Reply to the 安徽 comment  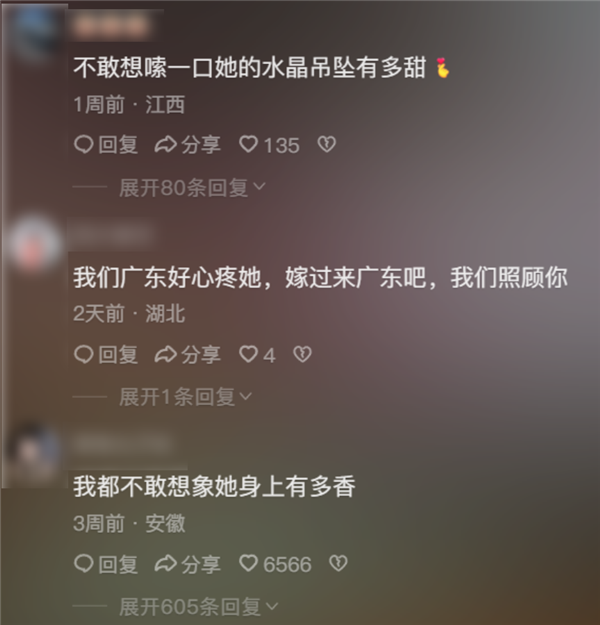[x=106, y=564]
